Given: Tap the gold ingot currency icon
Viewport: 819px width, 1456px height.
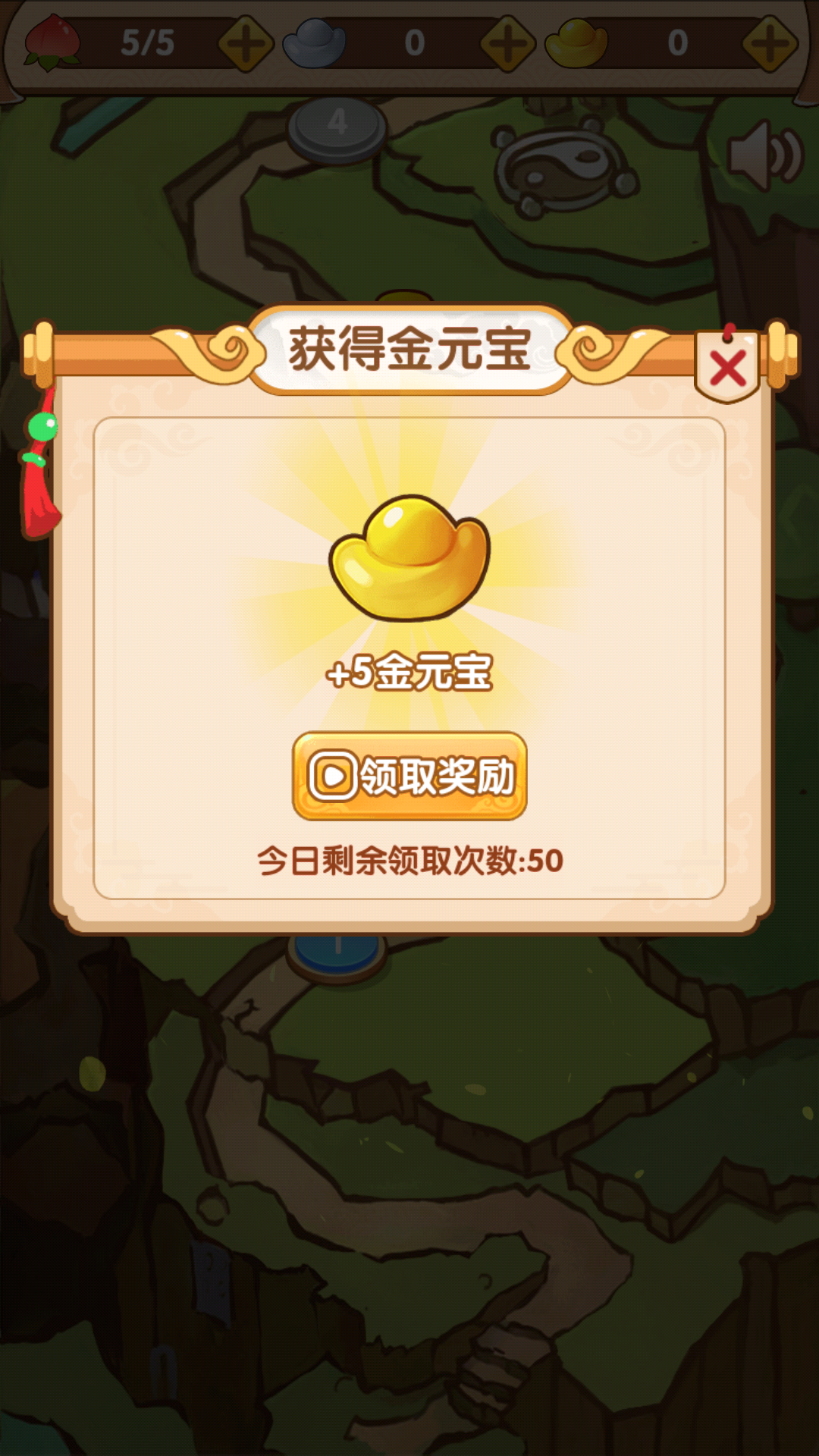Looking at the screenshot, I should pos(576,42).
